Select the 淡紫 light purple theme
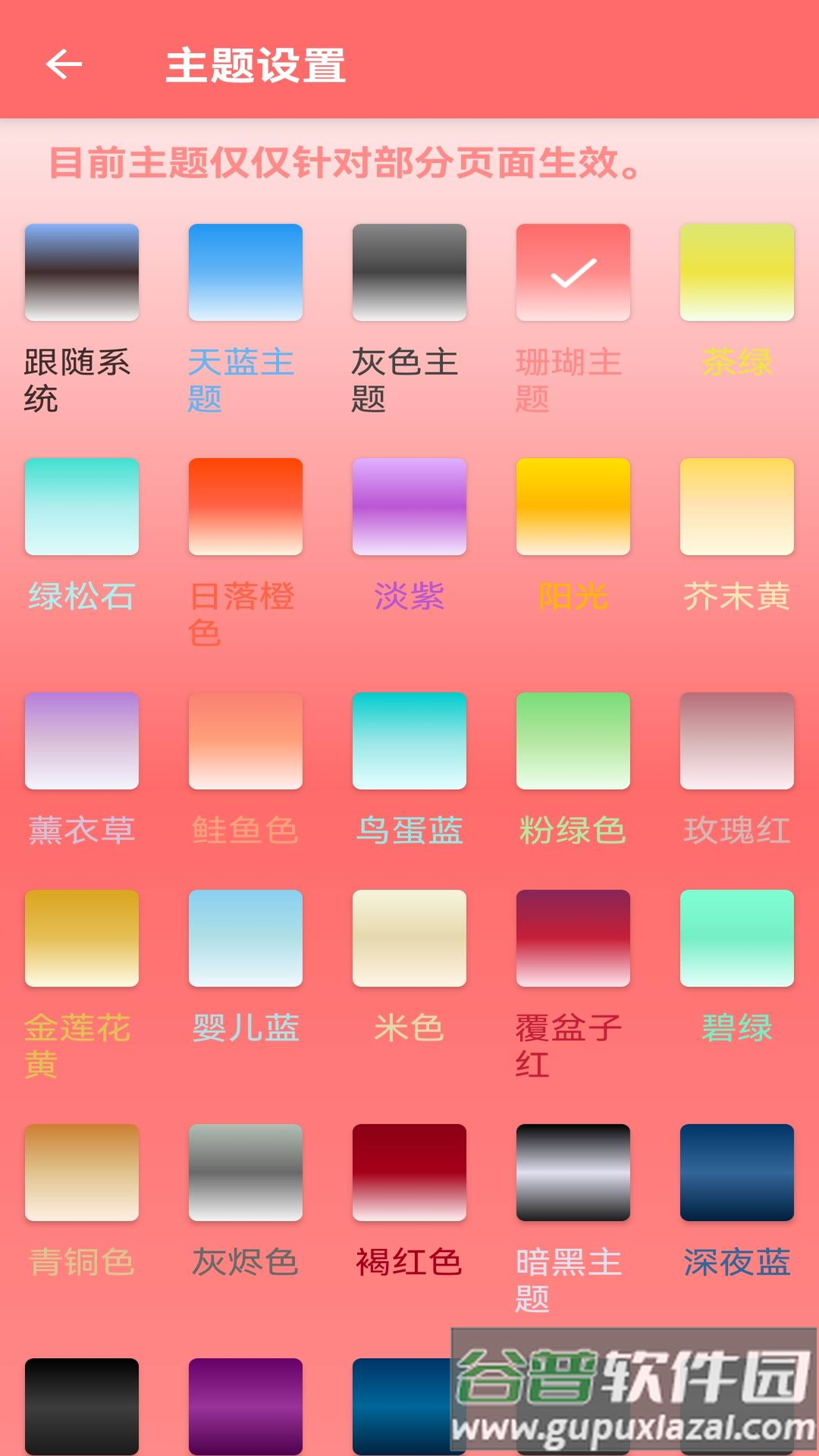 point(409,507)
